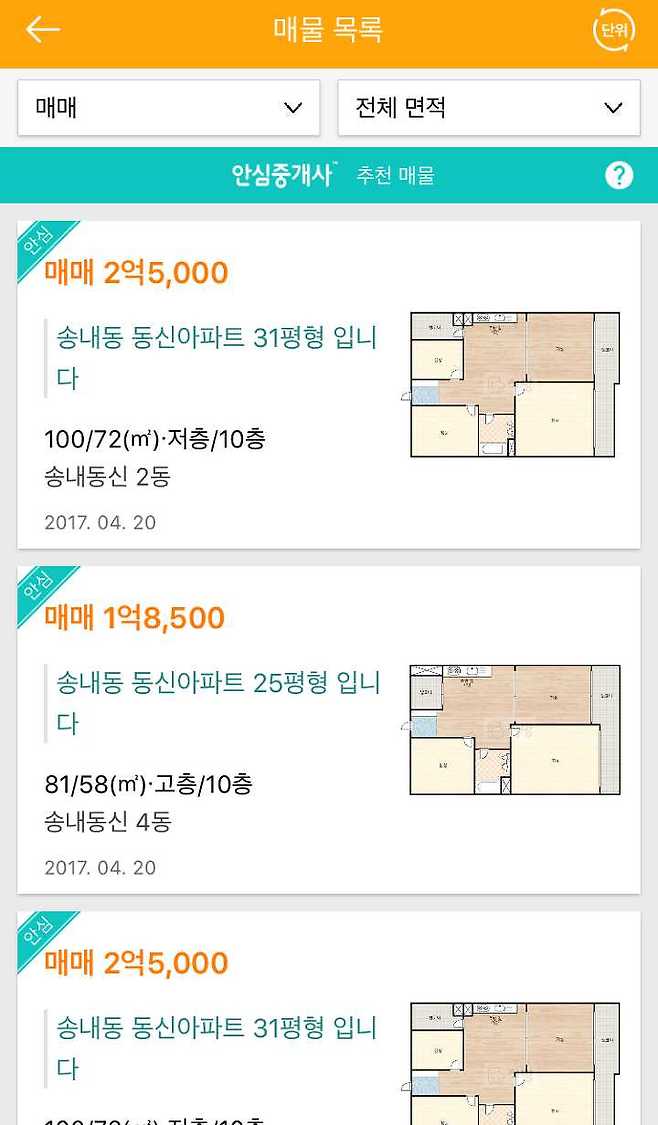The height and width of the screenshot is (1125, 658).
Task: Expand the 매매 transaction type dropdown
Action: click(x=168, y=108)
